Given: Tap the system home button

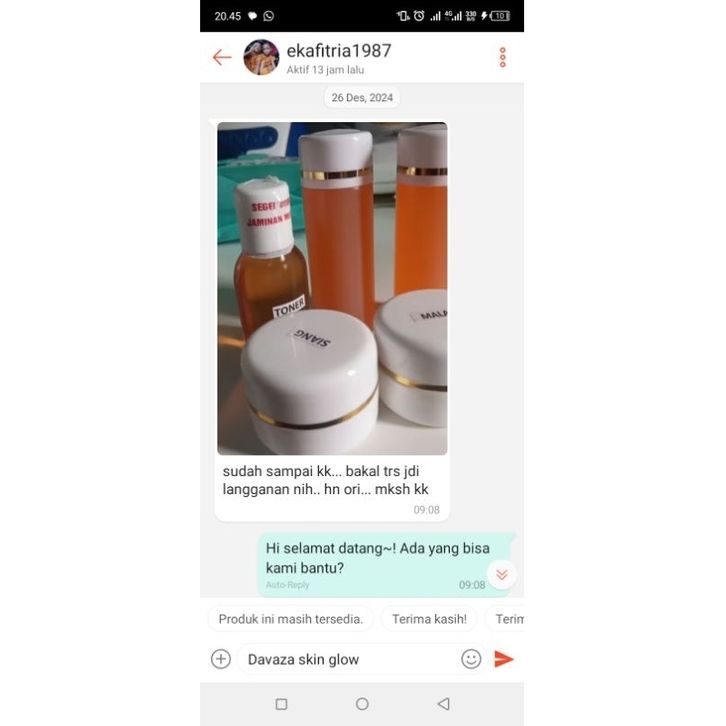Looking at the screenshot, I should pyautogui.click(x=362, y=704).
